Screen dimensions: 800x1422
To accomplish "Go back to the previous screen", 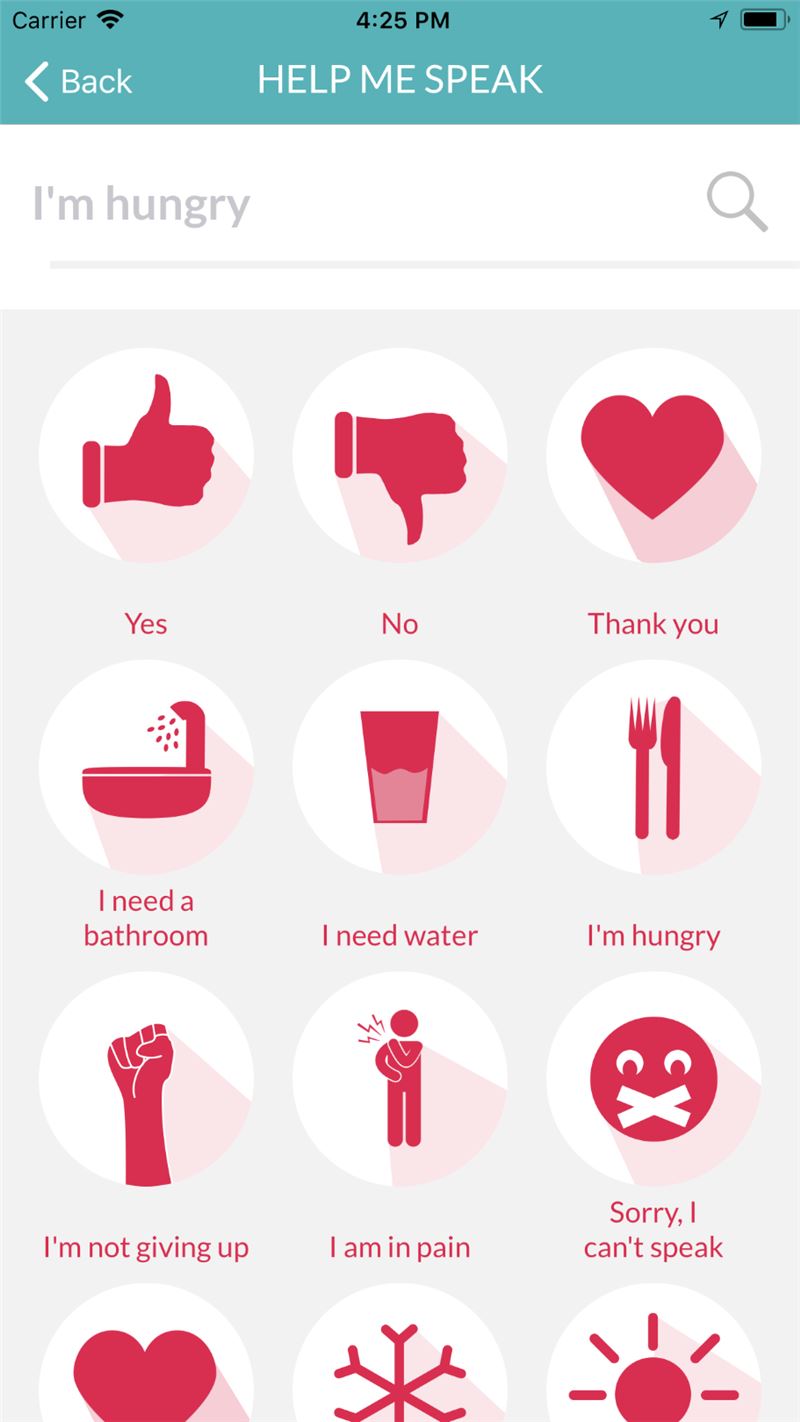I will [x=78, y=81].
